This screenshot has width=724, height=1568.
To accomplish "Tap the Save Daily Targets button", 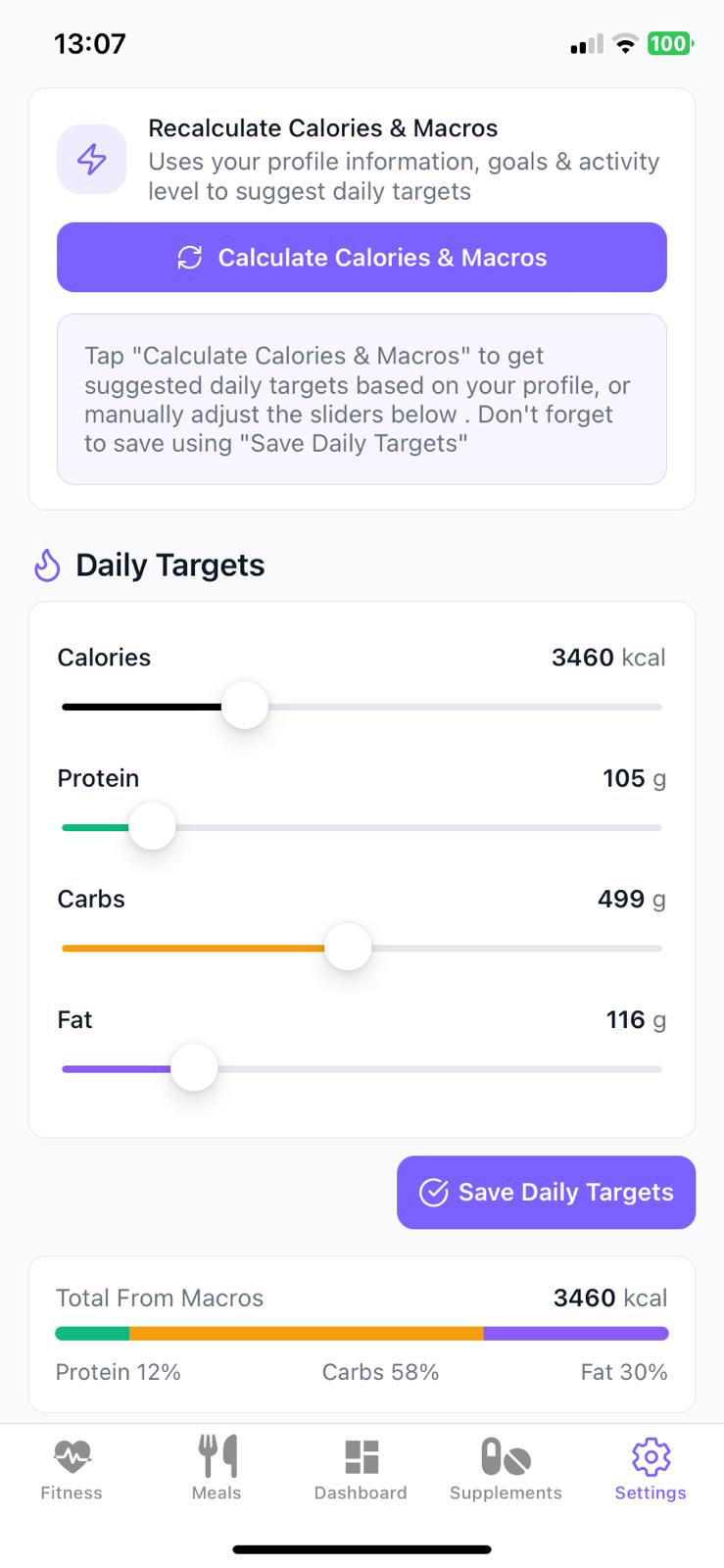I will coord(546,1192).
